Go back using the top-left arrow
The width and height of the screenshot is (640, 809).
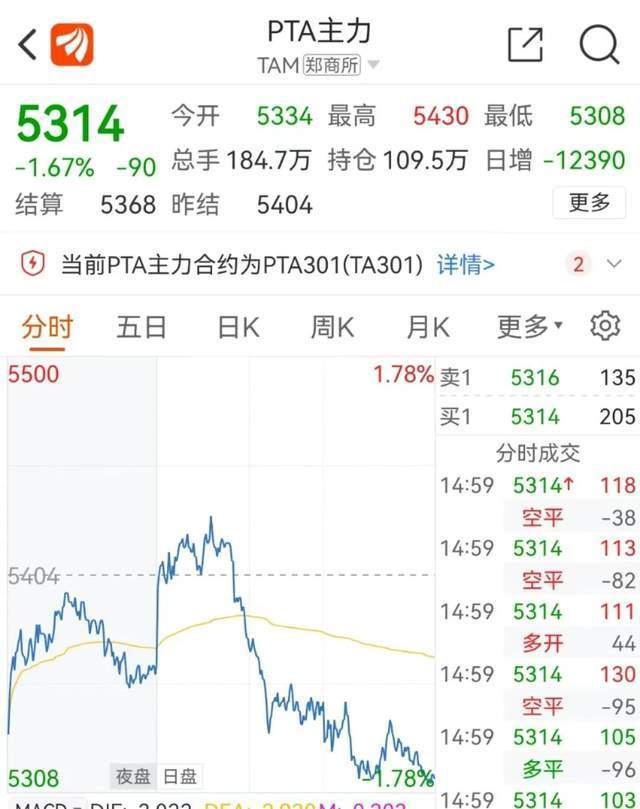point(28,45)
